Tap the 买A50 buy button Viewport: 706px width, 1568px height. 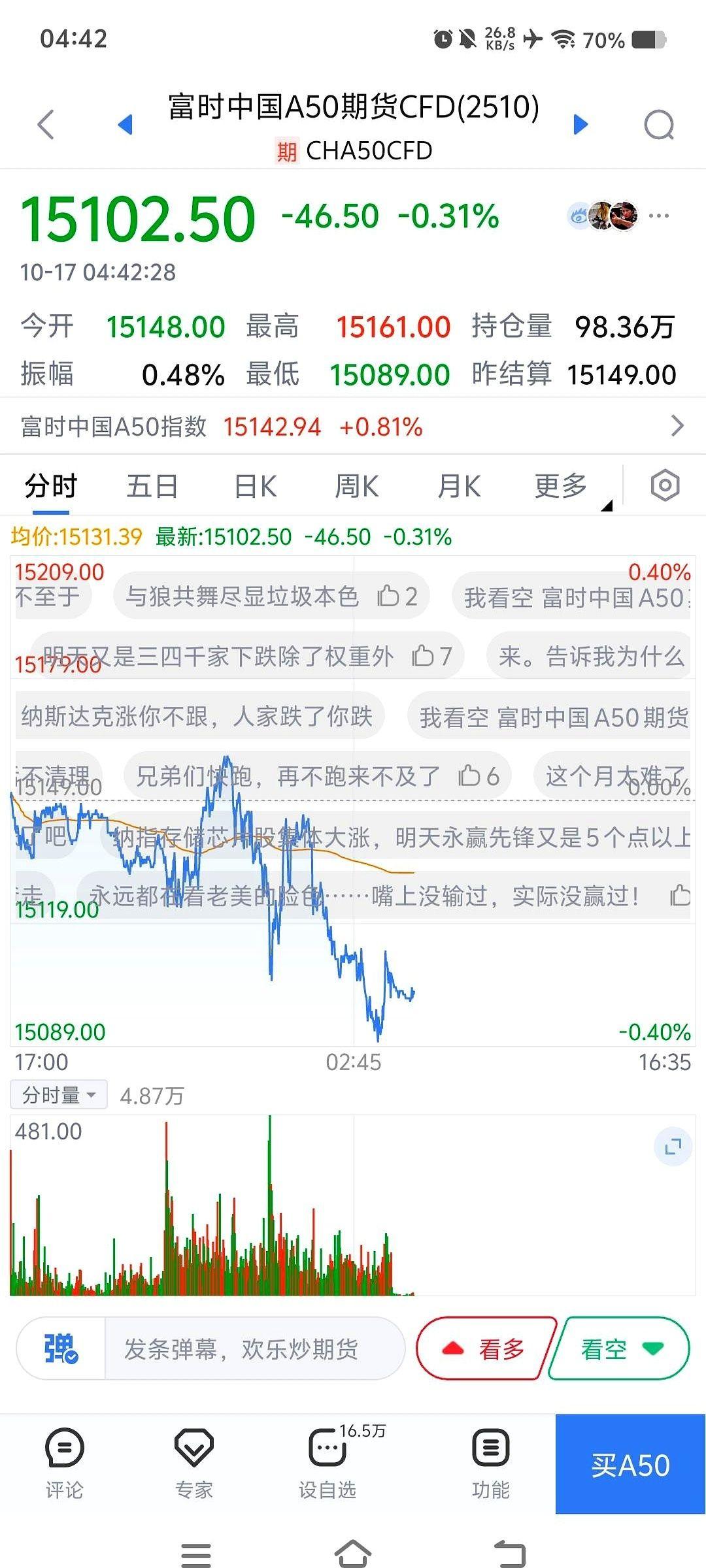click(x=630, y=1465)
